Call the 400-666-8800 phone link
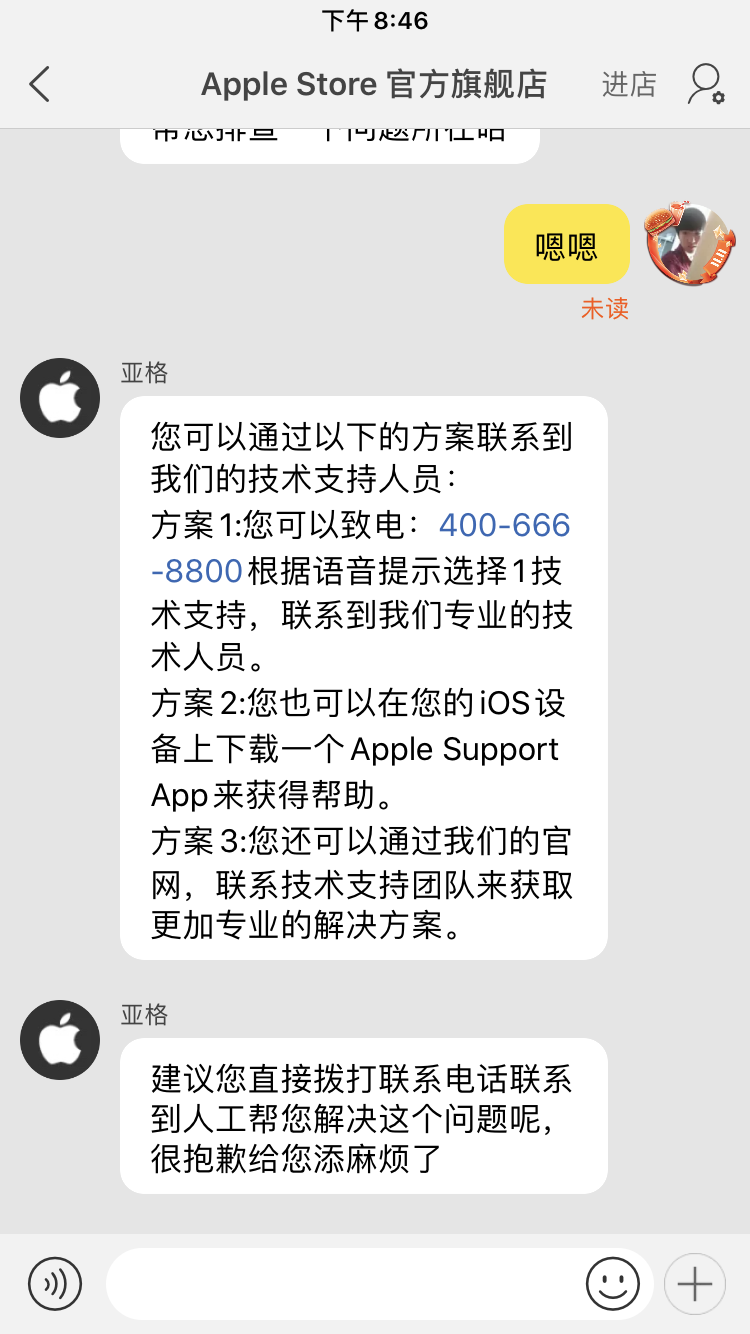The image size is (750, 1334). tap(504, 525)
